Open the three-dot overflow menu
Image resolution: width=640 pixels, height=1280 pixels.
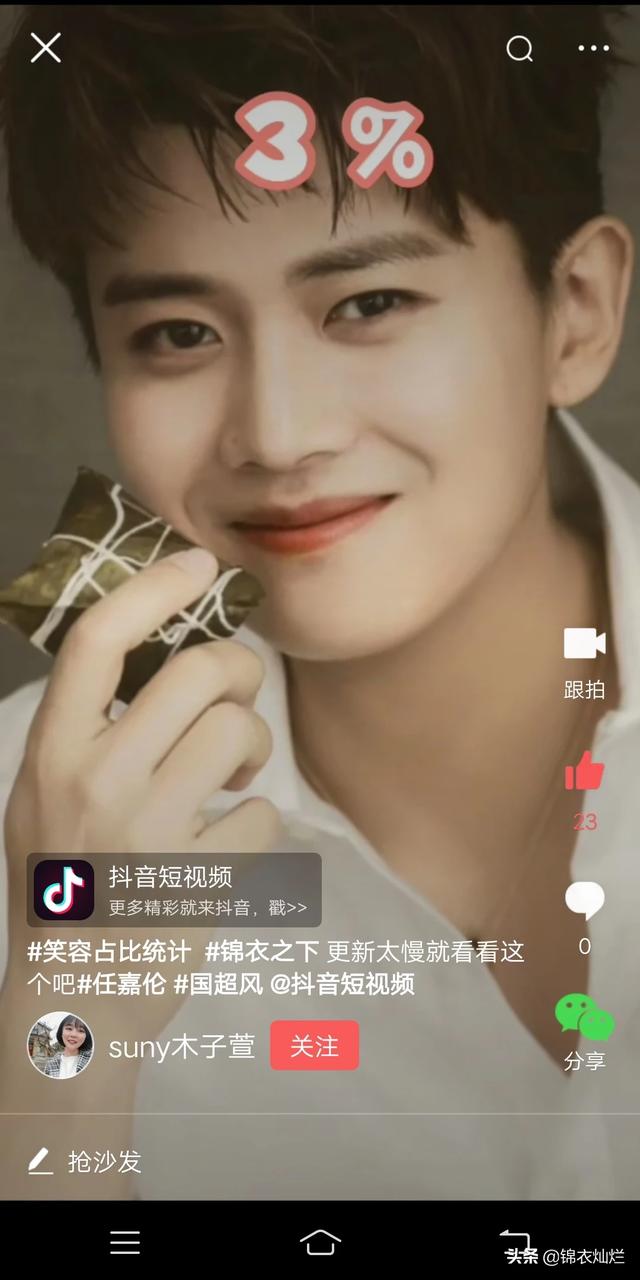click(593, 48)
